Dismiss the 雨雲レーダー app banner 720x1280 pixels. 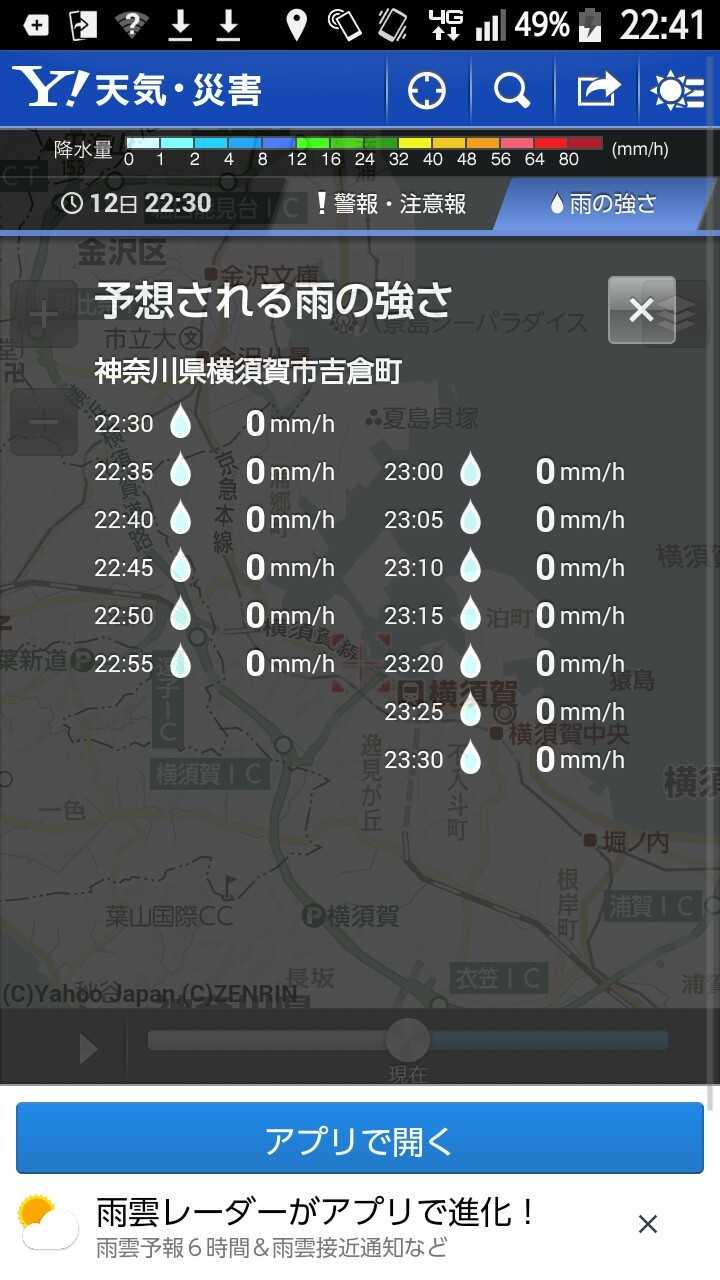coord(648,1224)
